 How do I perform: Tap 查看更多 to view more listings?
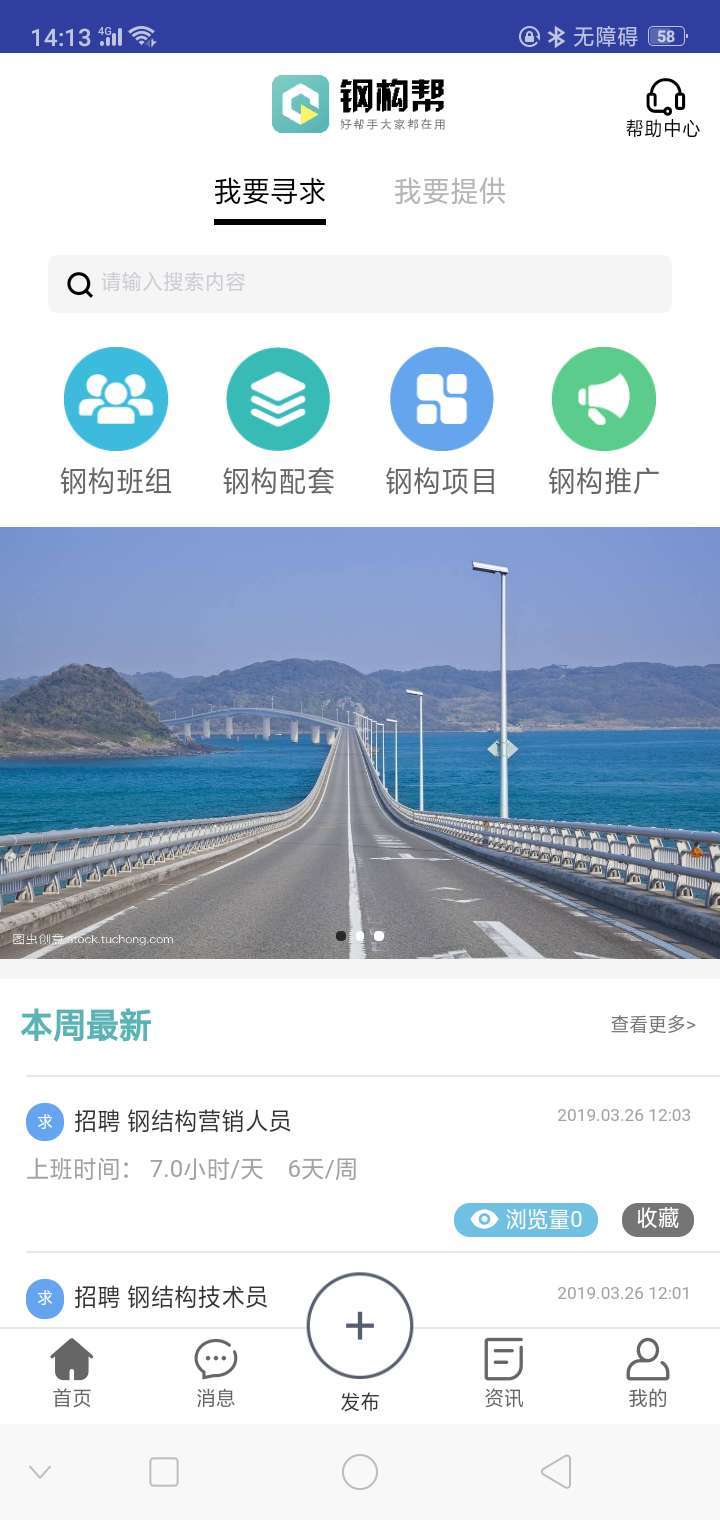[x=653, y=1024]
